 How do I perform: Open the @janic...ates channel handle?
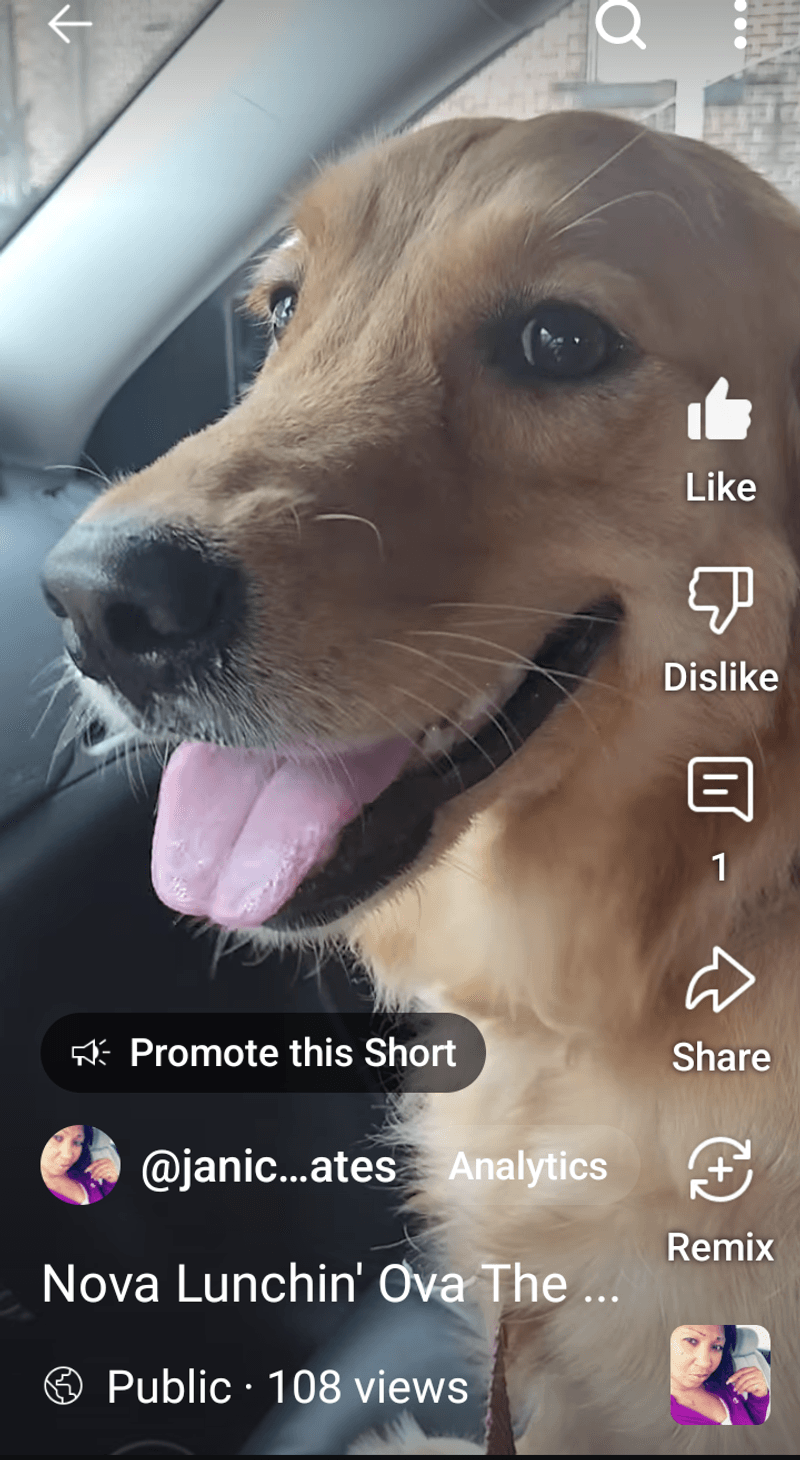[x=268, y=1166]
